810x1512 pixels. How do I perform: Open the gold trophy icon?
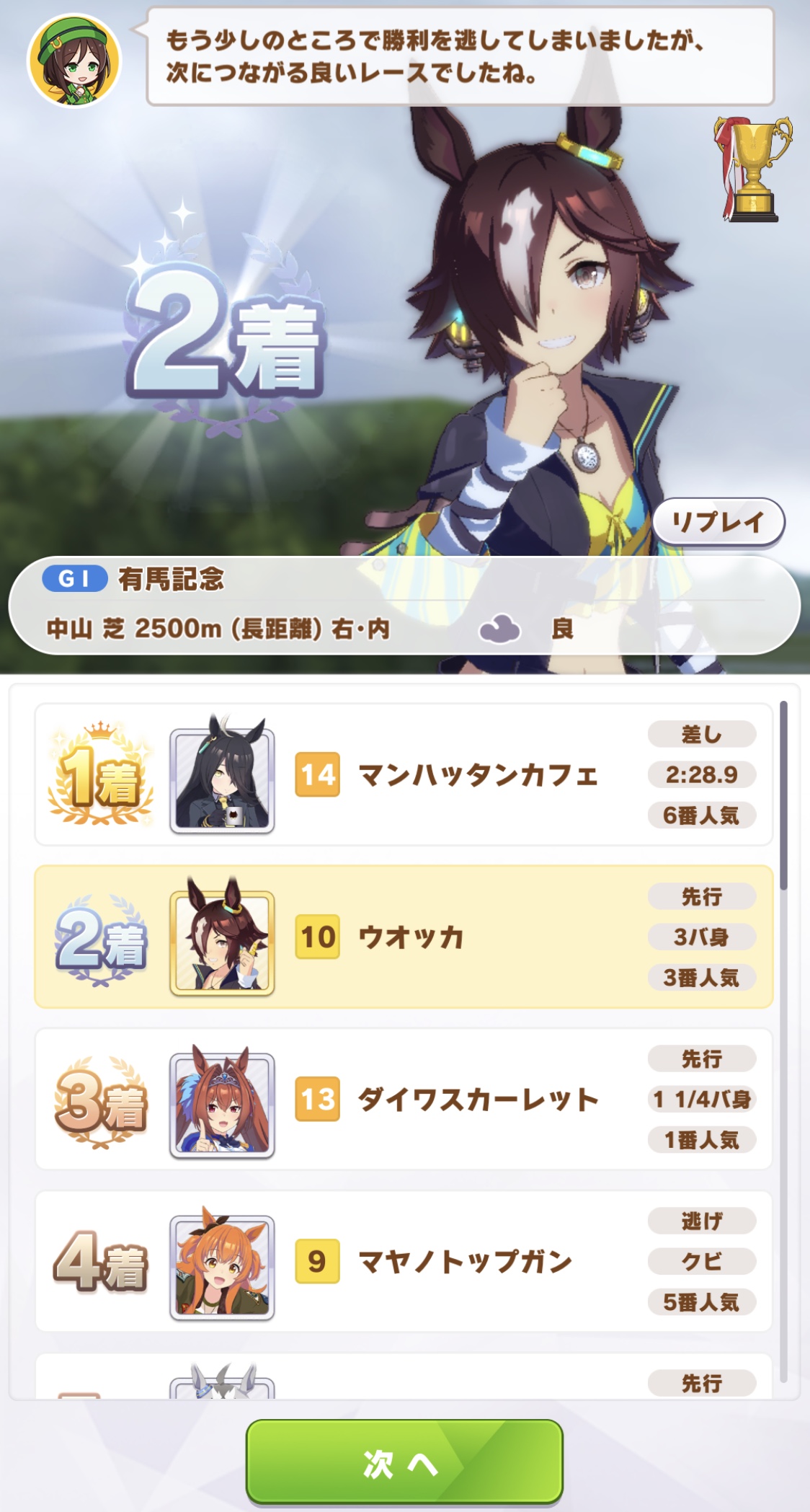[752, 170]
